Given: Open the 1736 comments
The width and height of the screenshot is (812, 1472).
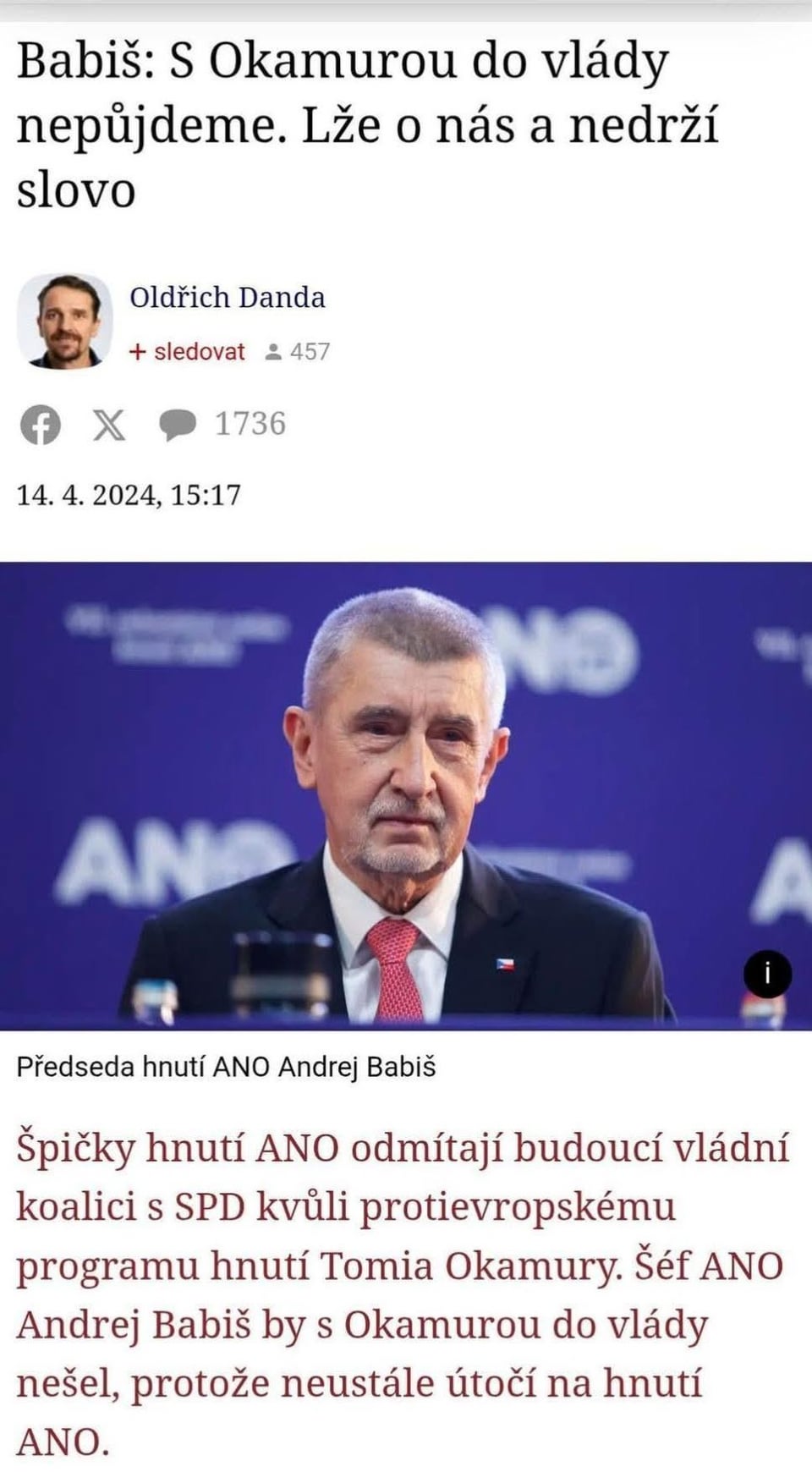Looking at the screenshot, I should click(x=223, y=425).
